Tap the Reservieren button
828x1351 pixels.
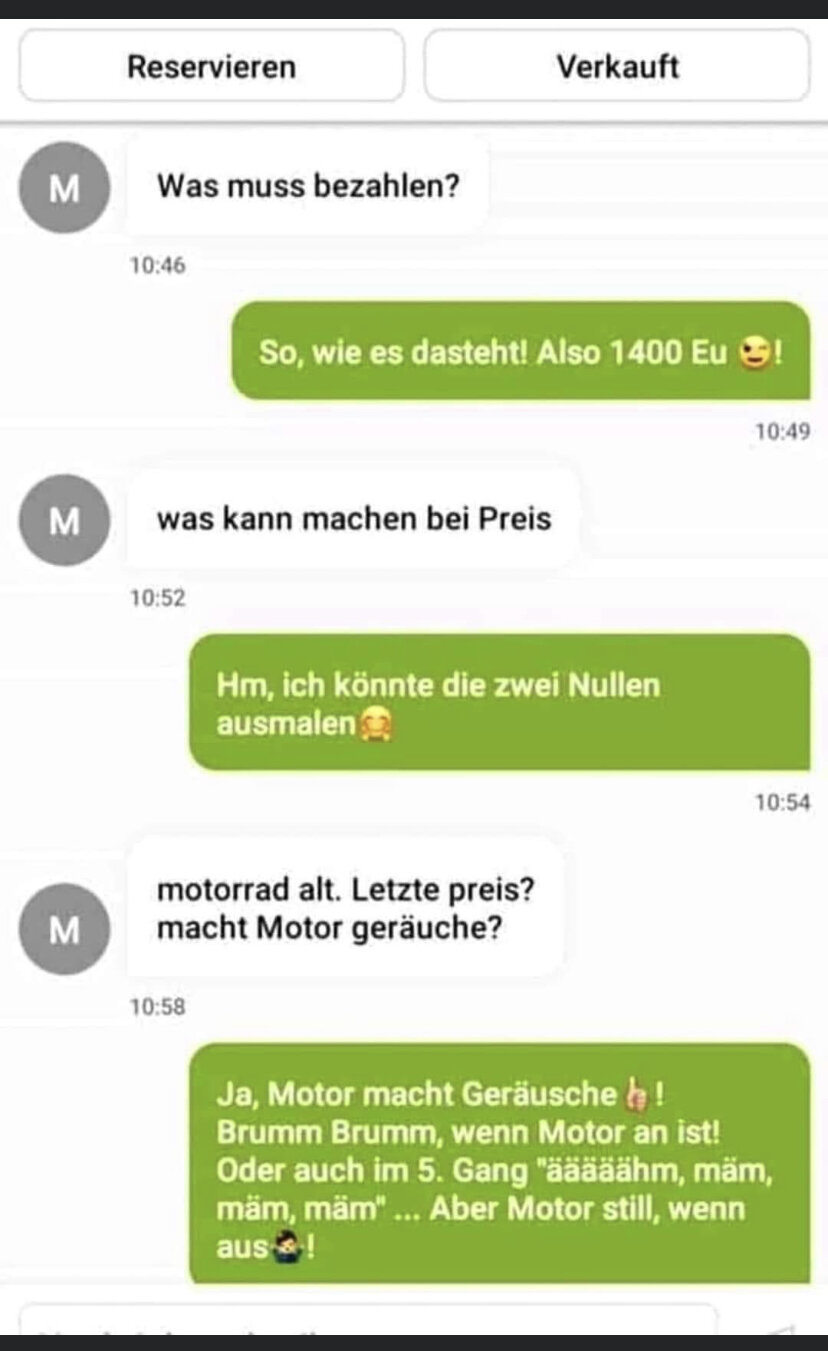212,66
